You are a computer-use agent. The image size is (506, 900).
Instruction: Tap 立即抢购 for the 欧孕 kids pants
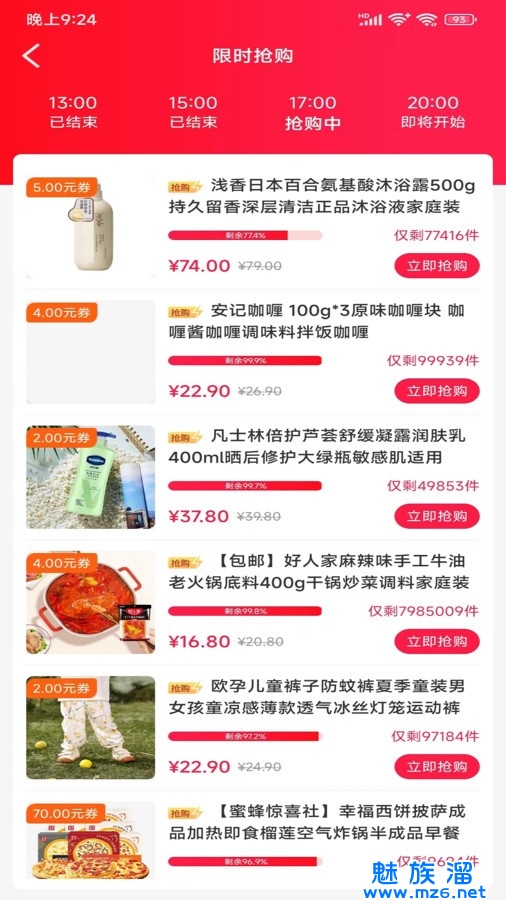pos(437,766)
